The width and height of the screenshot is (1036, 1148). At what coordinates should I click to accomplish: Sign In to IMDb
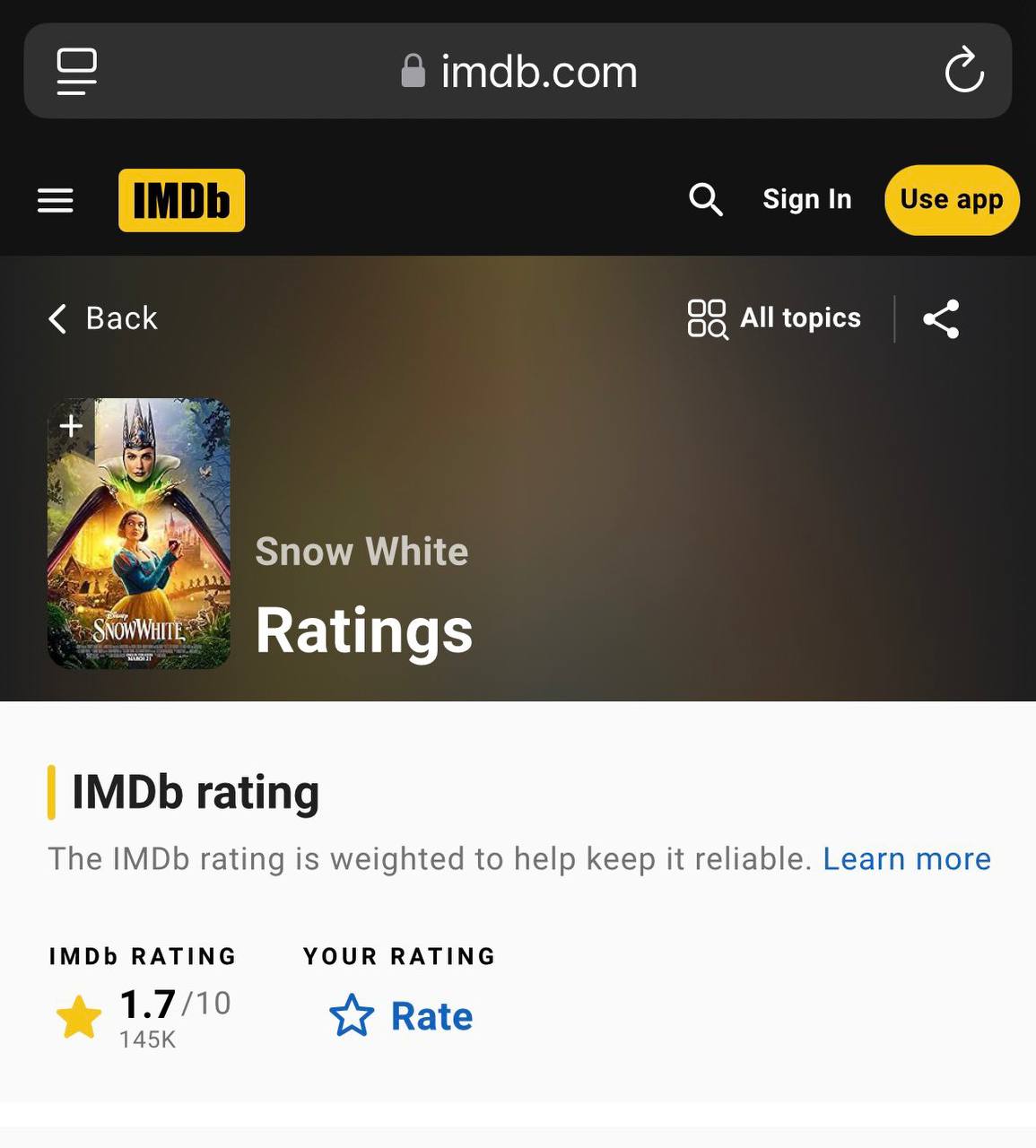pyautogui.click(x=806, y=199)
